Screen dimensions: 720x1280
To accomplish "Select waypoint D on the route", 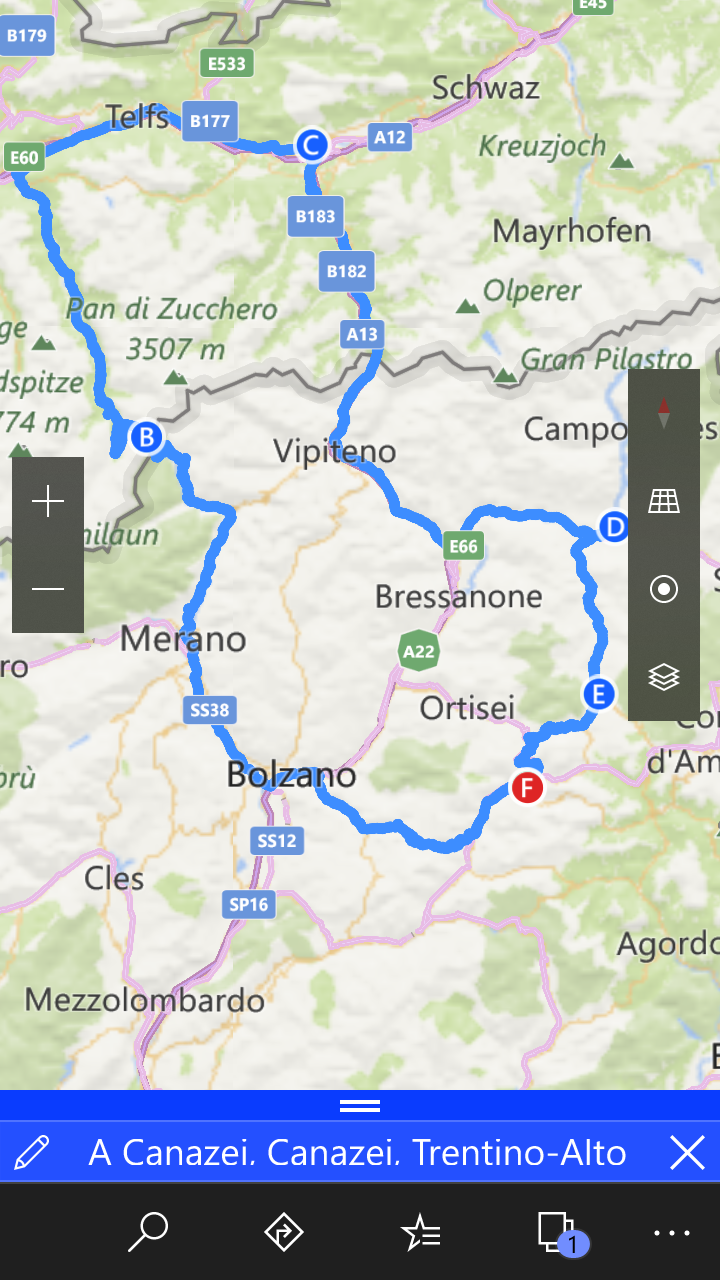I will (612, 527).
